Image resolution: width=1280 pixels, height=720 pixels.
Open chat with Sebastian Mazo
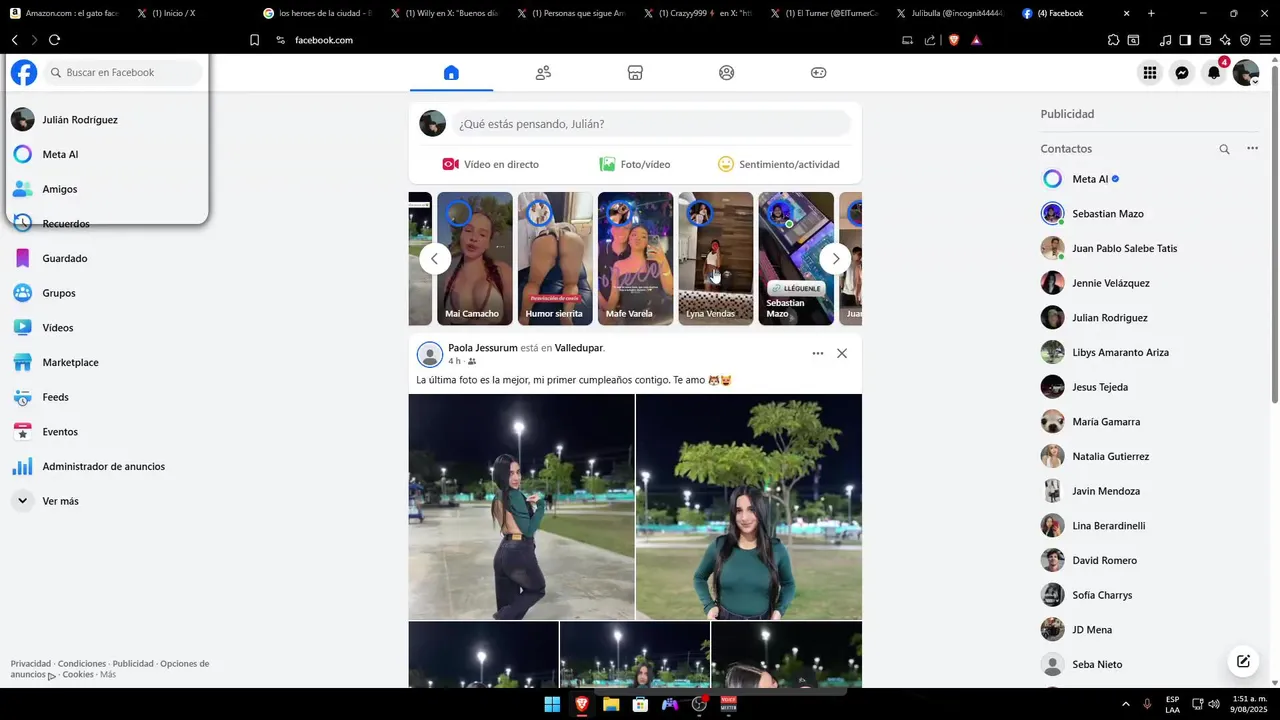pyautogui.click(x=1107, y=214)
